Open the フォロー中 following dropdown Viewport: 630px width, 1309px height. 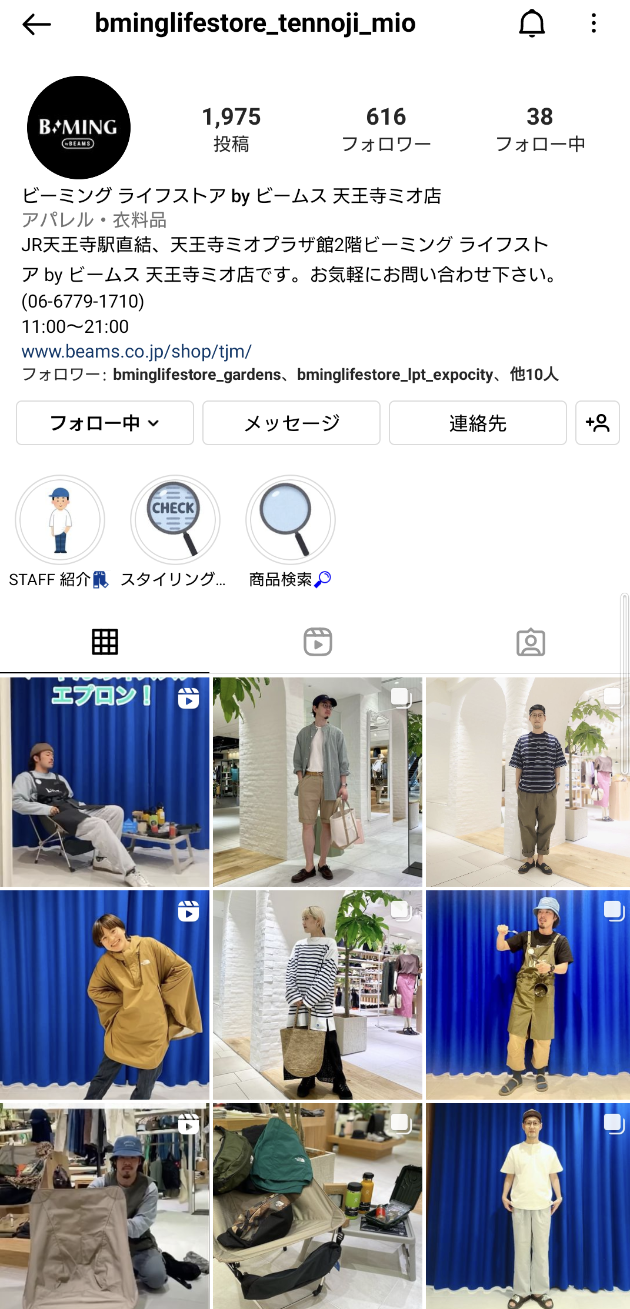tap(105, 423)
